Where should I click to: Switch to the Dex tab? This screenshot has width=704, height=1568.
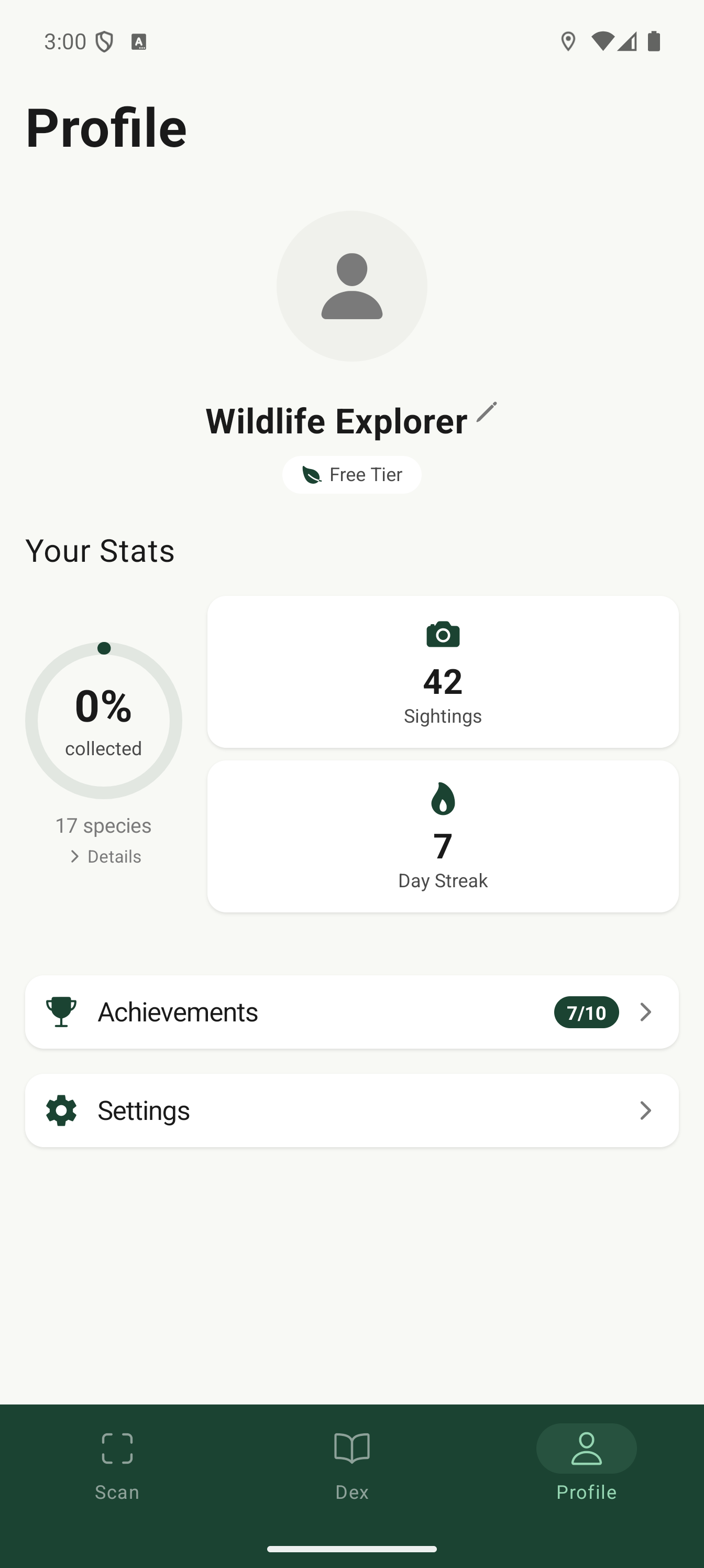[x=351, y=1465]
